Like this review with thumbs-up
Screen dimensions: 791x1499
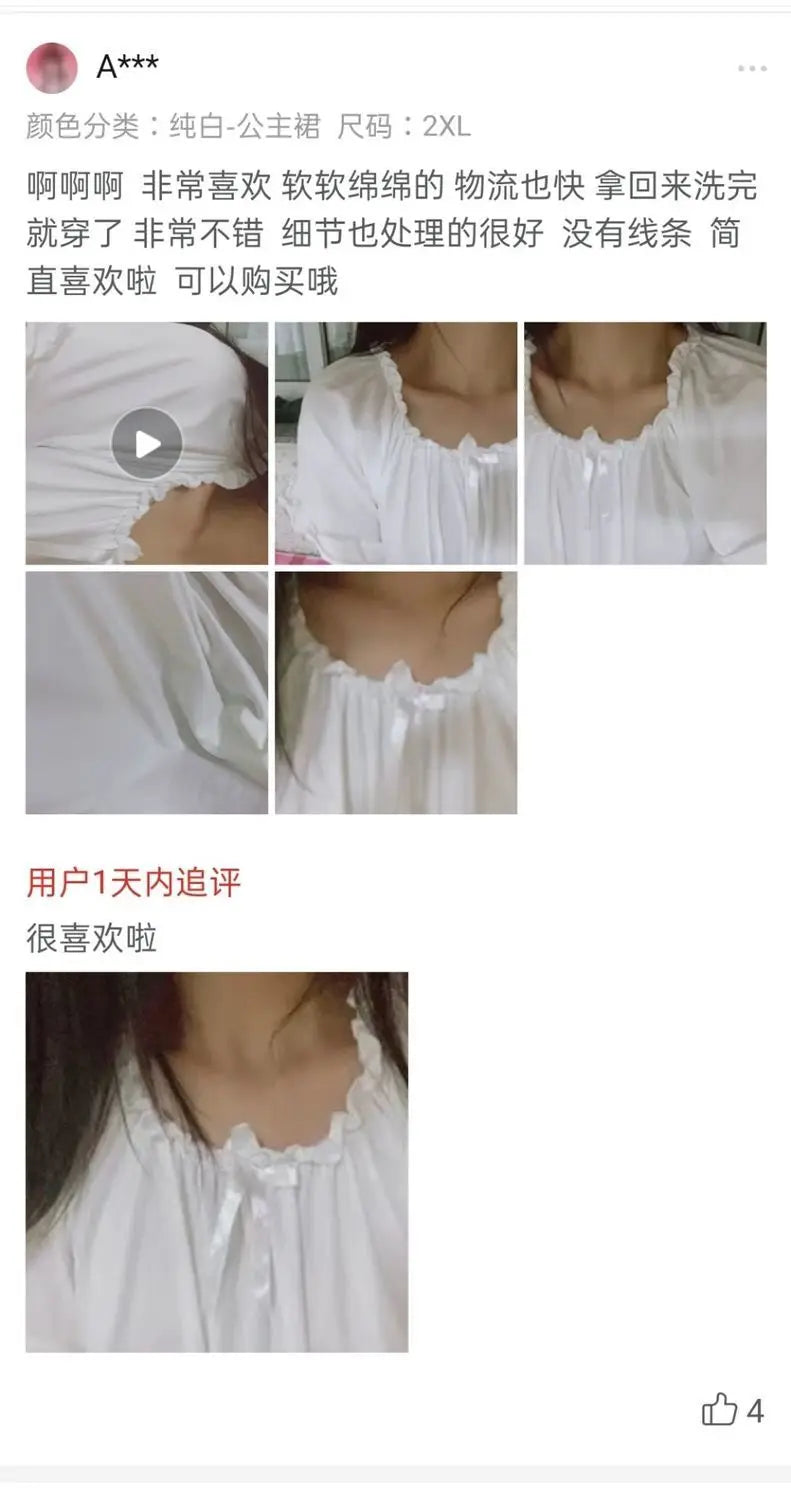tap(720, 1410)
